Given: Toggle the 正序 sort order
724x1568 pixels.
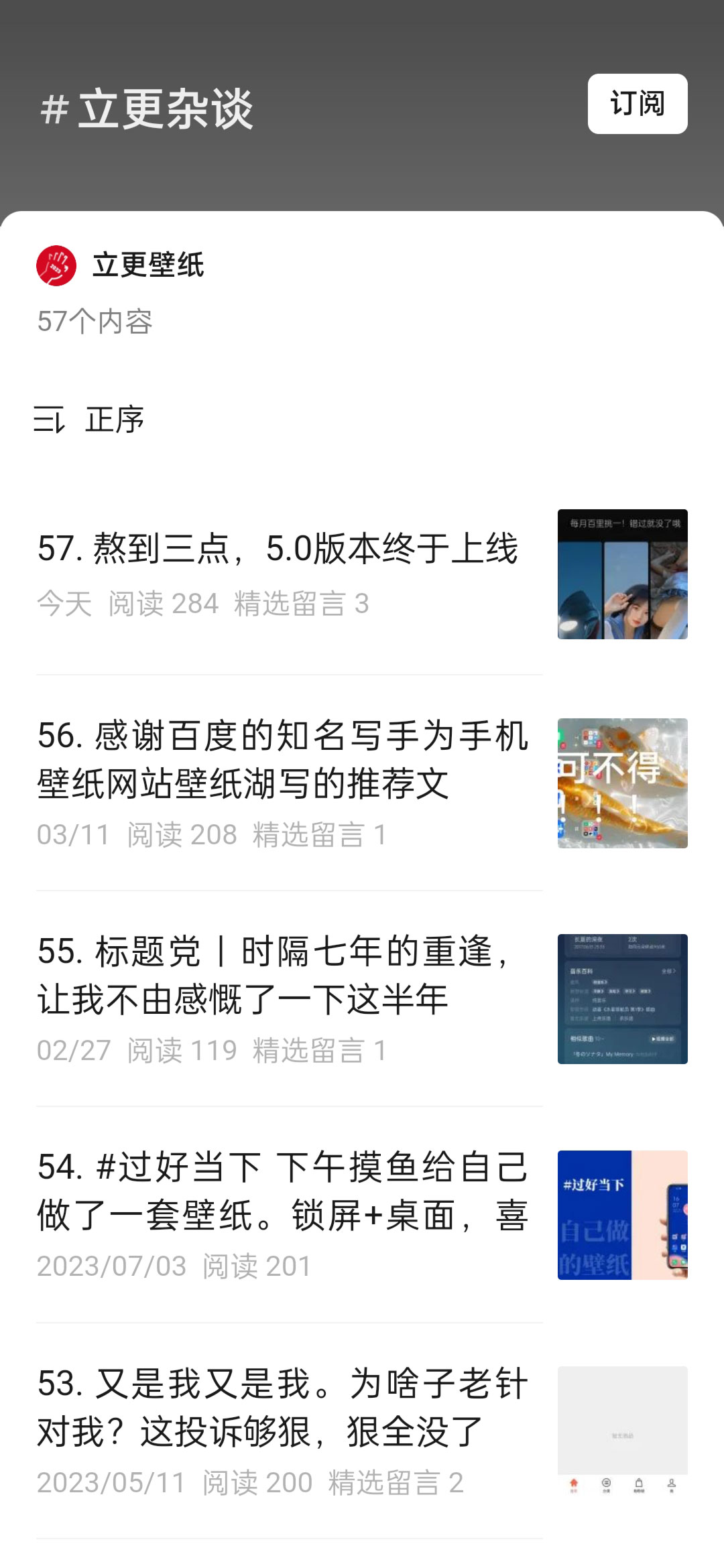Looking at the screenshot, I should pos(90,420).
